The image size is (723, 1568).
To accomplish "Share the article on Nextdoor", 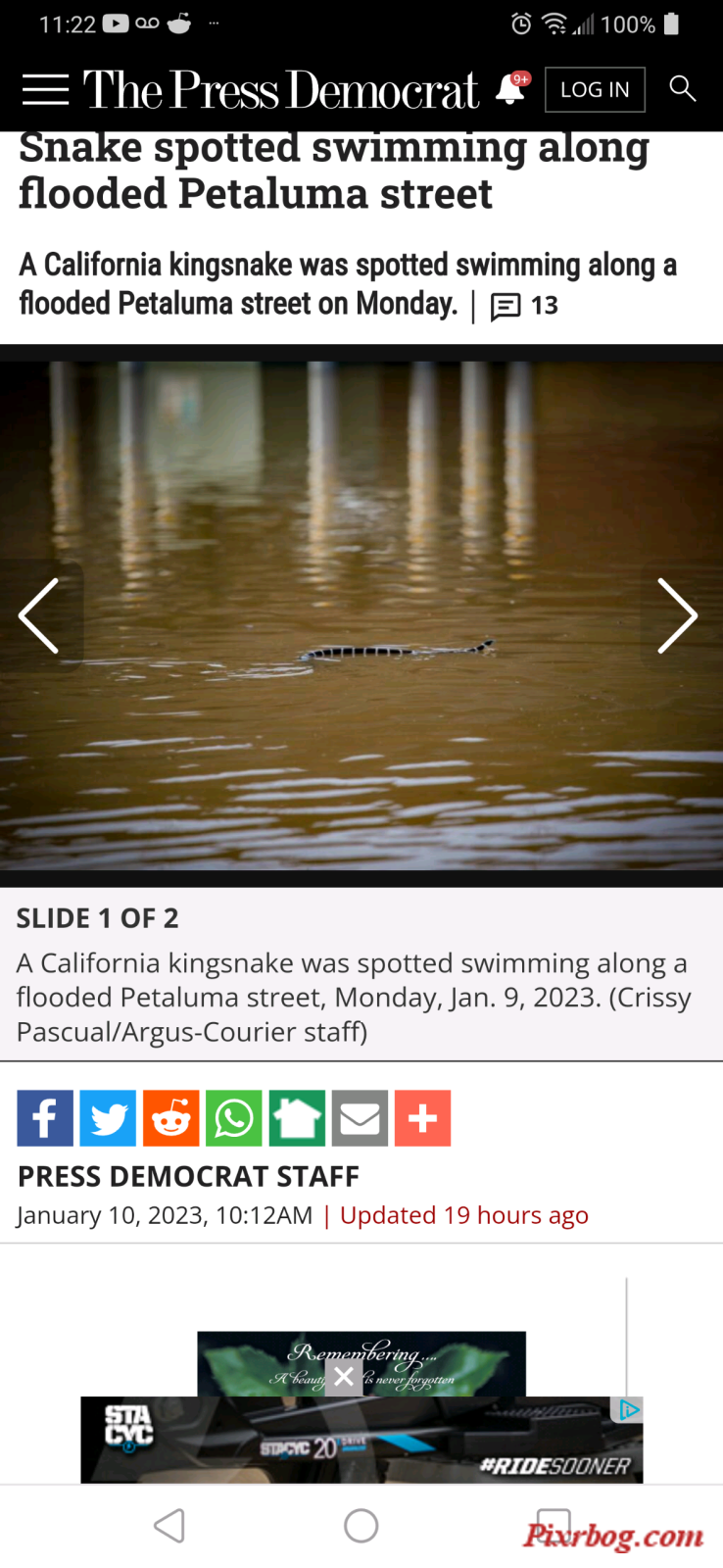I will point(297,1118).
